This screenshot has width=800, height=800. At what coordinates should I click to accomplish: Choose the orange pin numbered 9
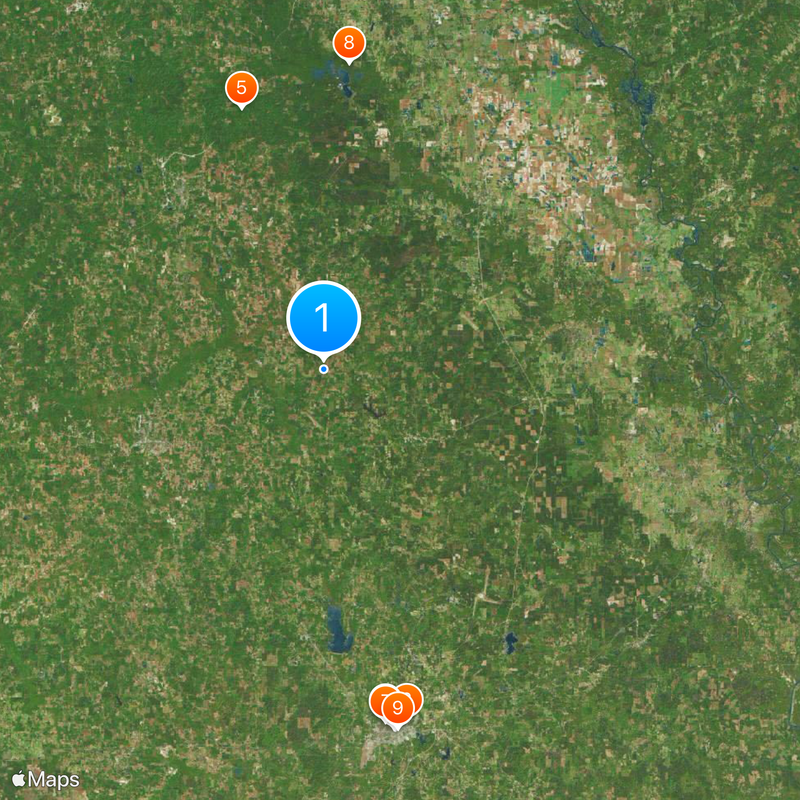pos(398,708)
